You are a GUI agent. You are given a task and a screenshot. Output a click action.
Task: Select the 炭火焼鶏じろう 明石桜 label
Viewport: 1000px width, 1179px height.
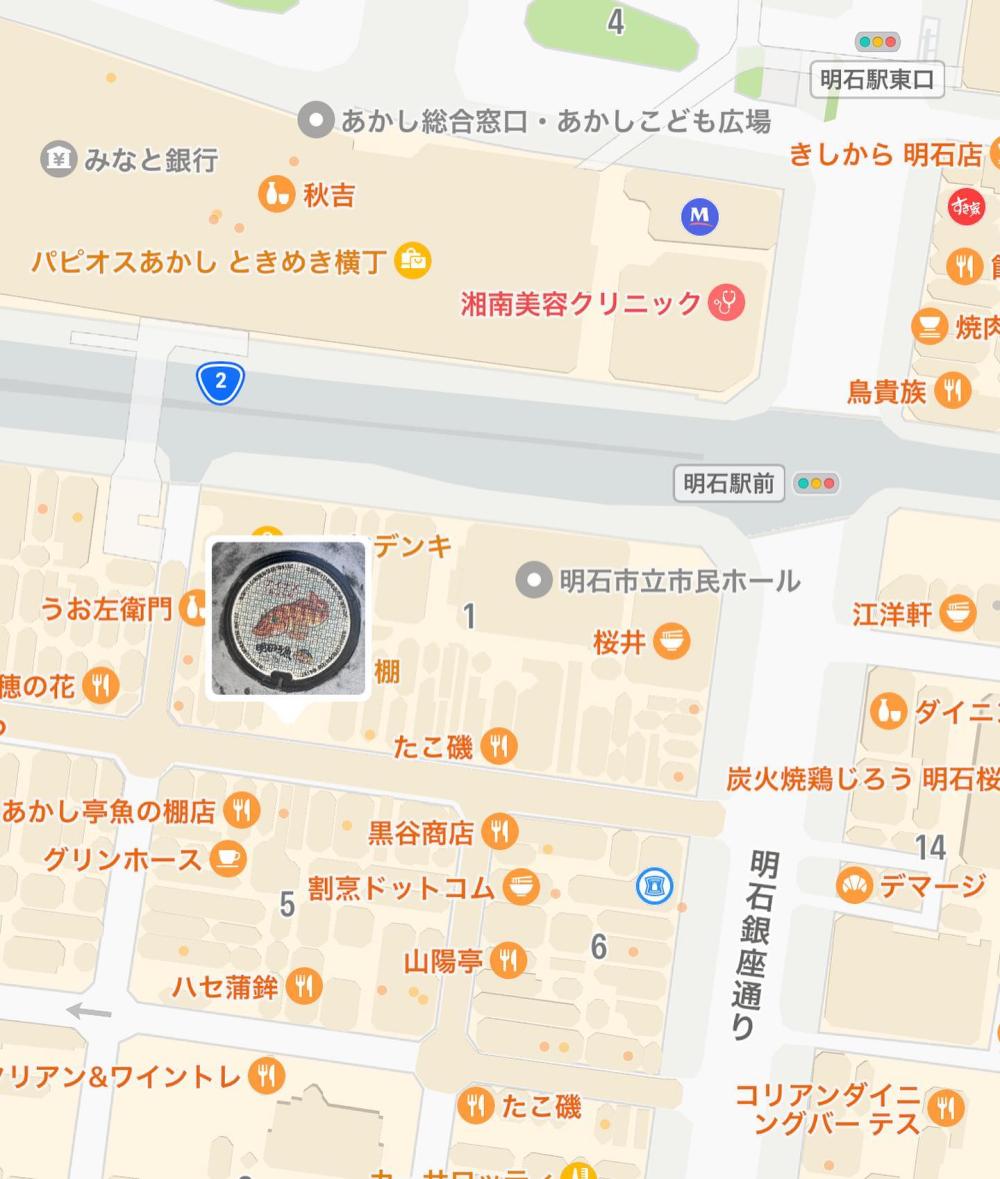coord(860,778)
